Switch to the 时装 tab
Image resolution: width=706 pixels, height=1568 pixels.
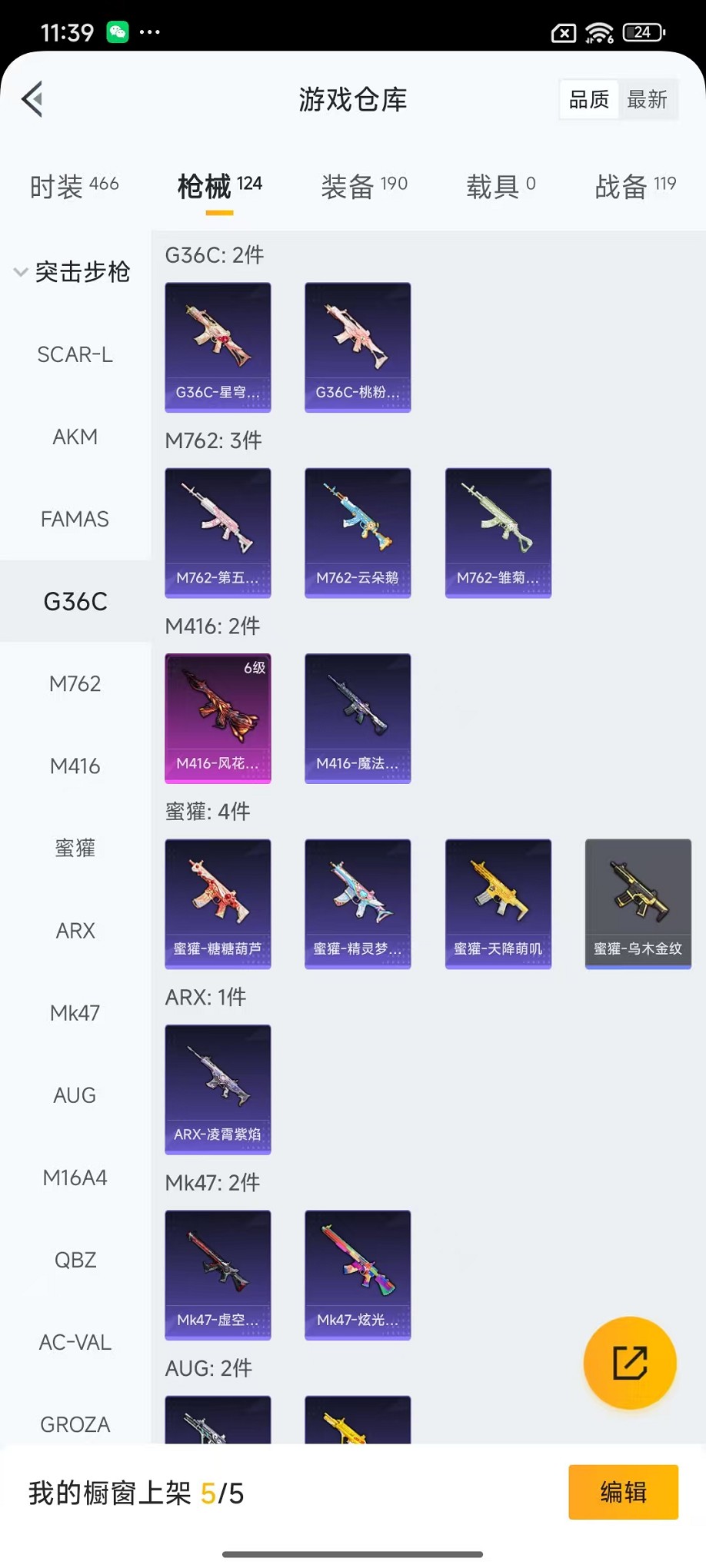coord(74,186)
